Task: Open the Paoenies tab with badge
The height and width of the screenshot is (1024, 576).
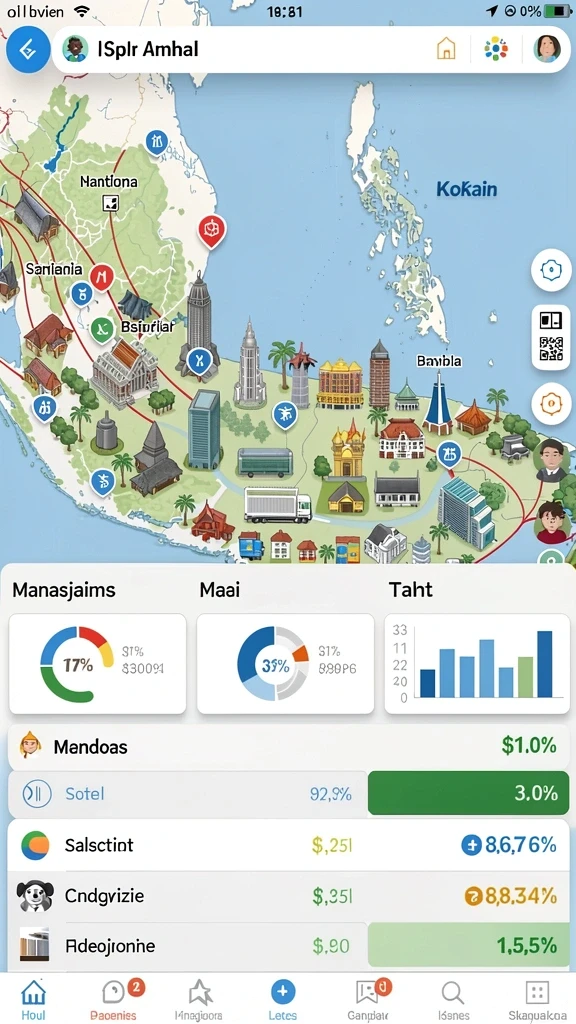Action: point(114,999)
